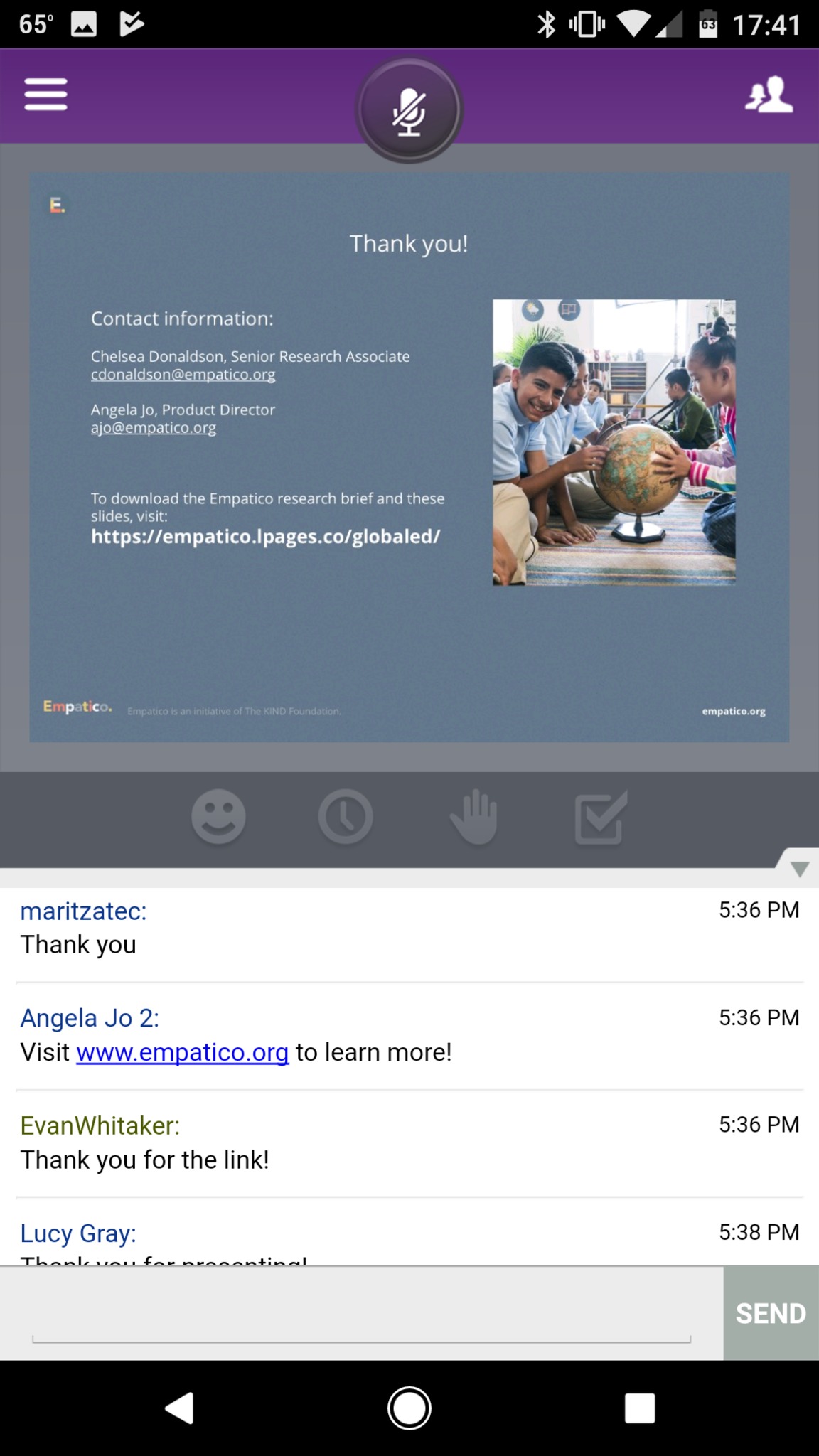The width and height of the screenshot is (819, 1456).
Task: Open the hamburger menu
Action: point(45,95)
